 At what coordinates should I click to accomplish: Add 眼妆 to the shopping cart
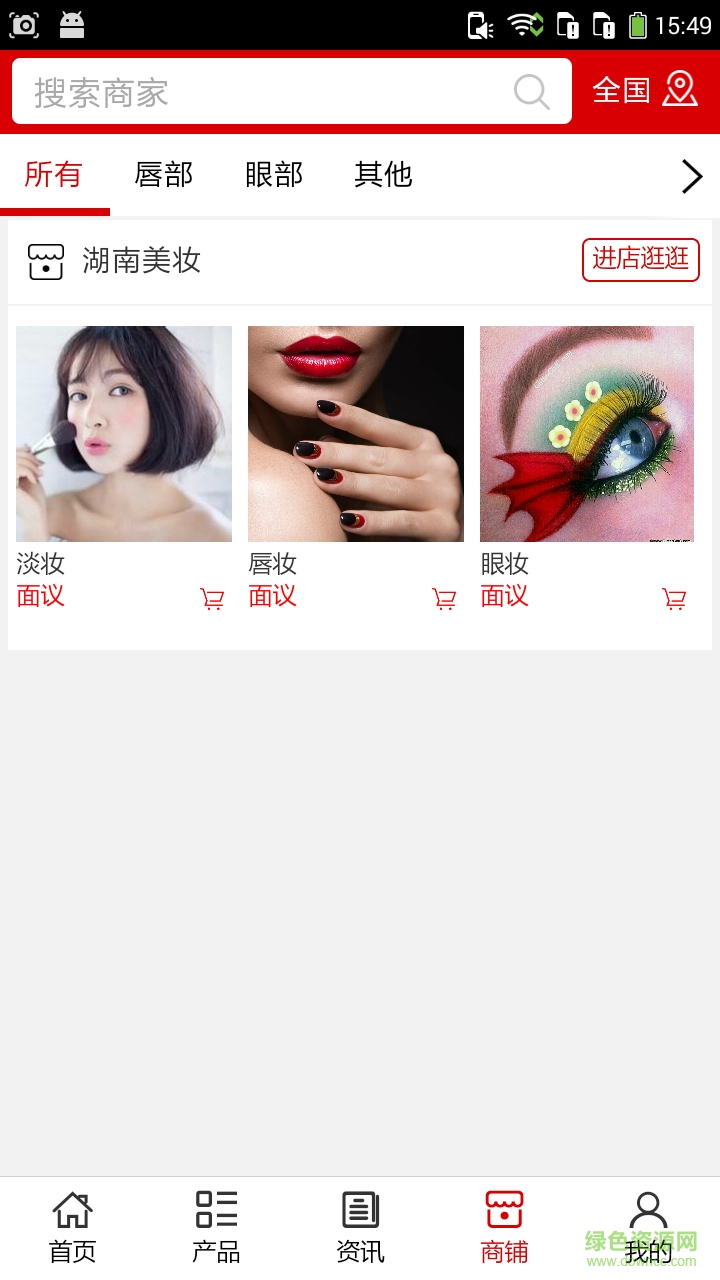(x=675, y=599)
